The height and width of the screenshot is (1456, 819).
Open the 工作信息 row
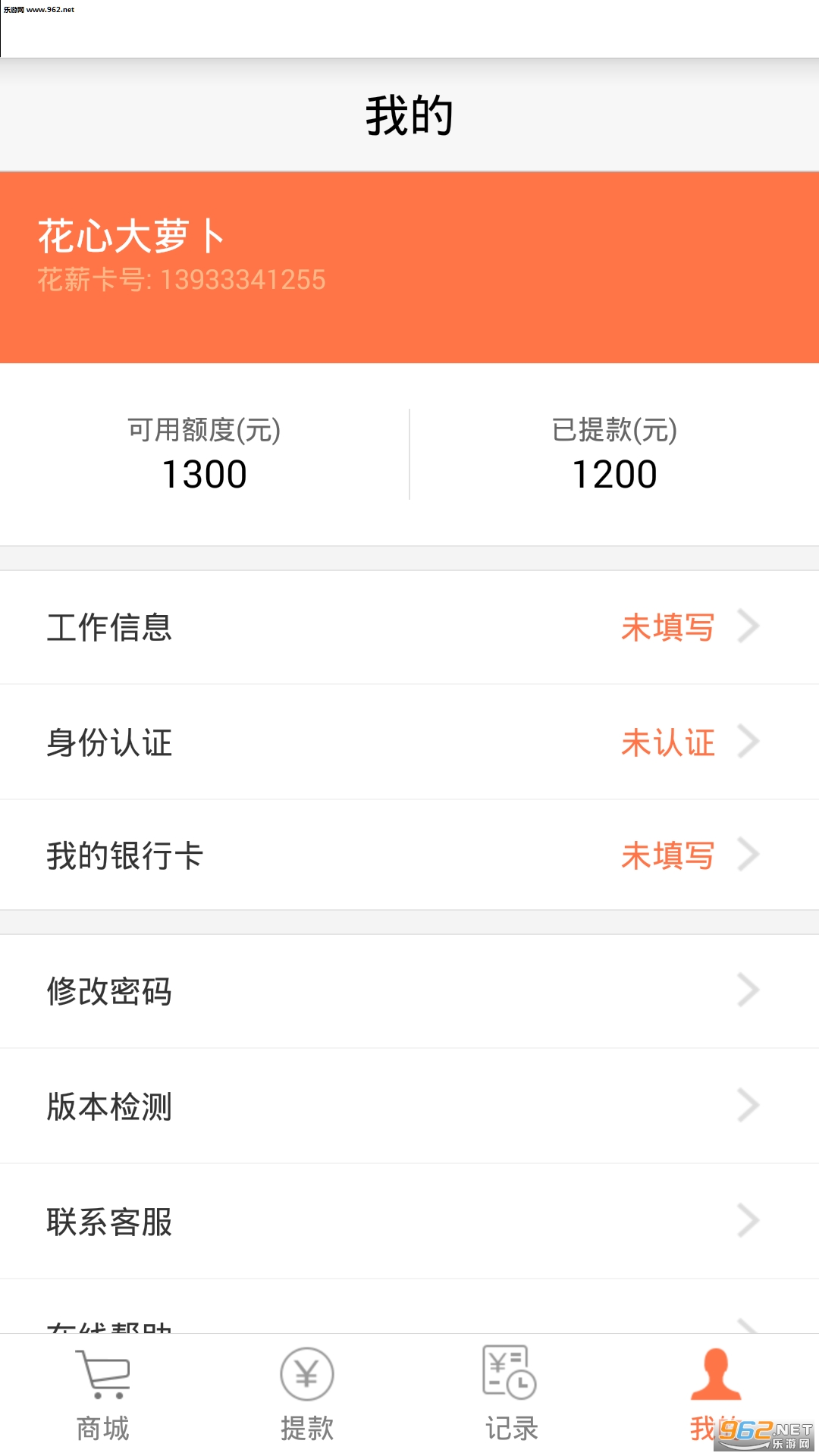click(409, 627)
